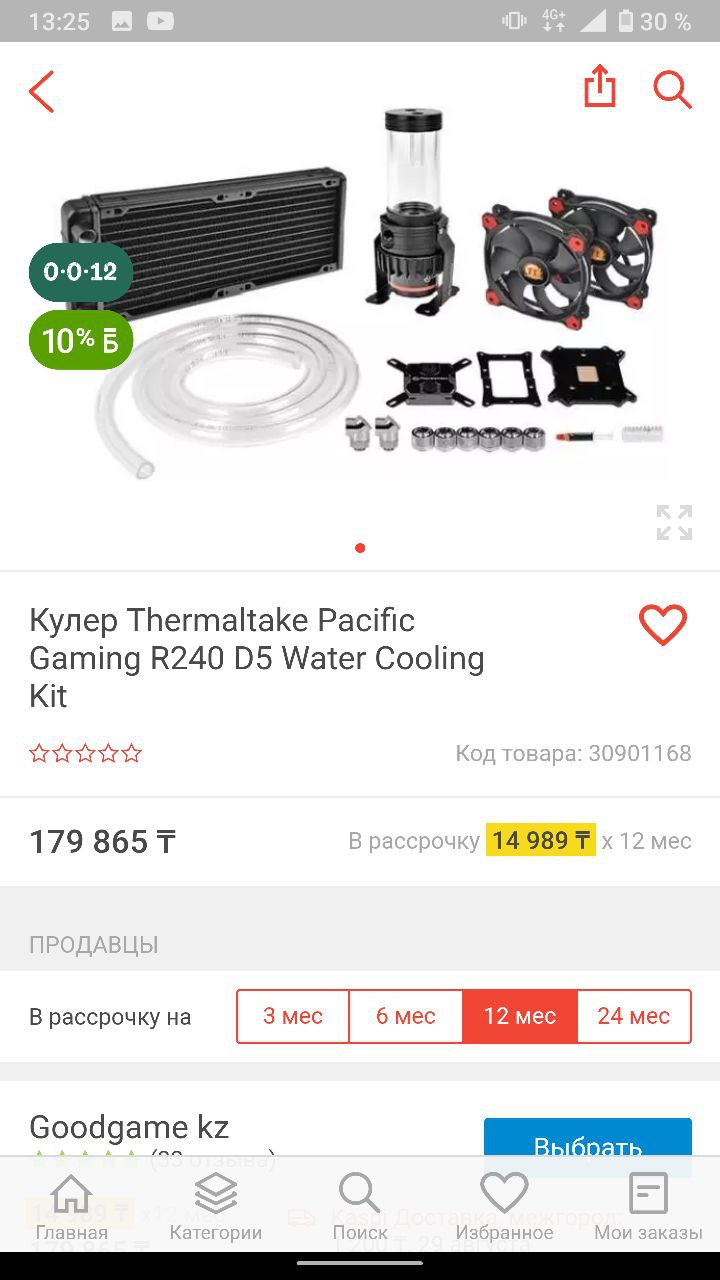Open search from the top bar
Image resolution: width=720 pixels, height=1280 pixels.
pyautogui.click(x=673, y=89)
